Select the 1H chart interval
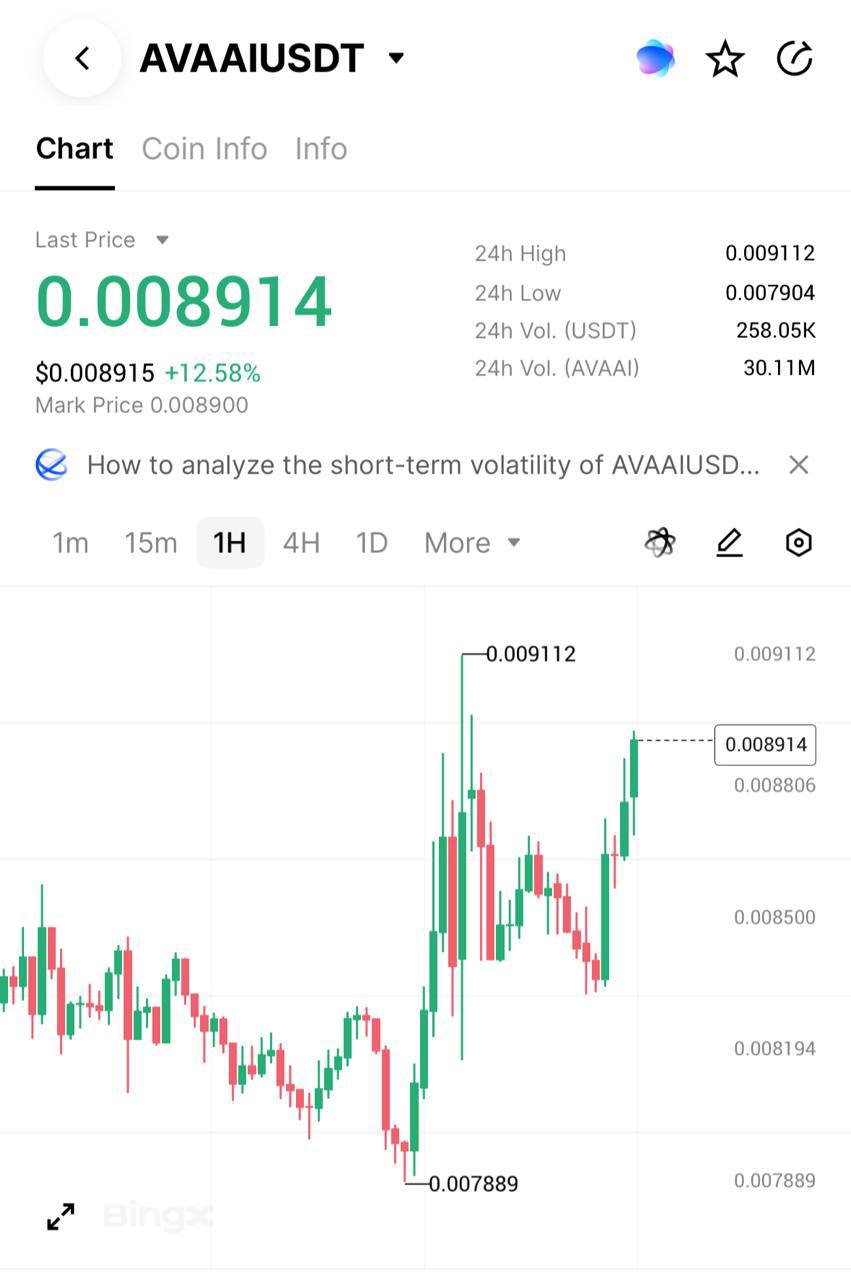The image size is (851, 1280). [x=230, y=543]
